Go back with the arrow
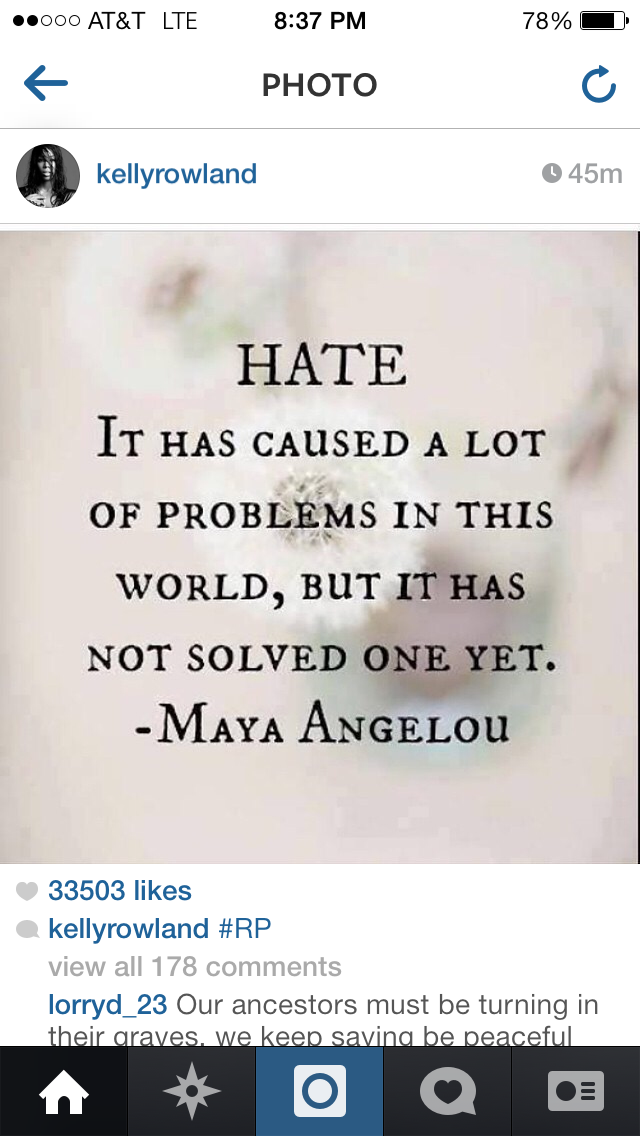640x1136 pixels. tap(45, 85)
